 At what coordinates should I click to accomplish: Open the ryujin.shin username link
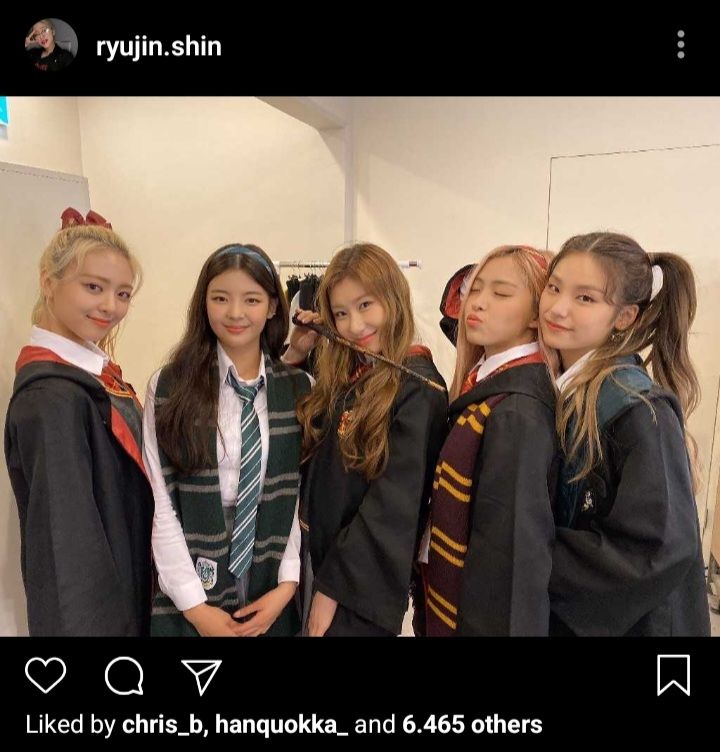coord(158,46)
